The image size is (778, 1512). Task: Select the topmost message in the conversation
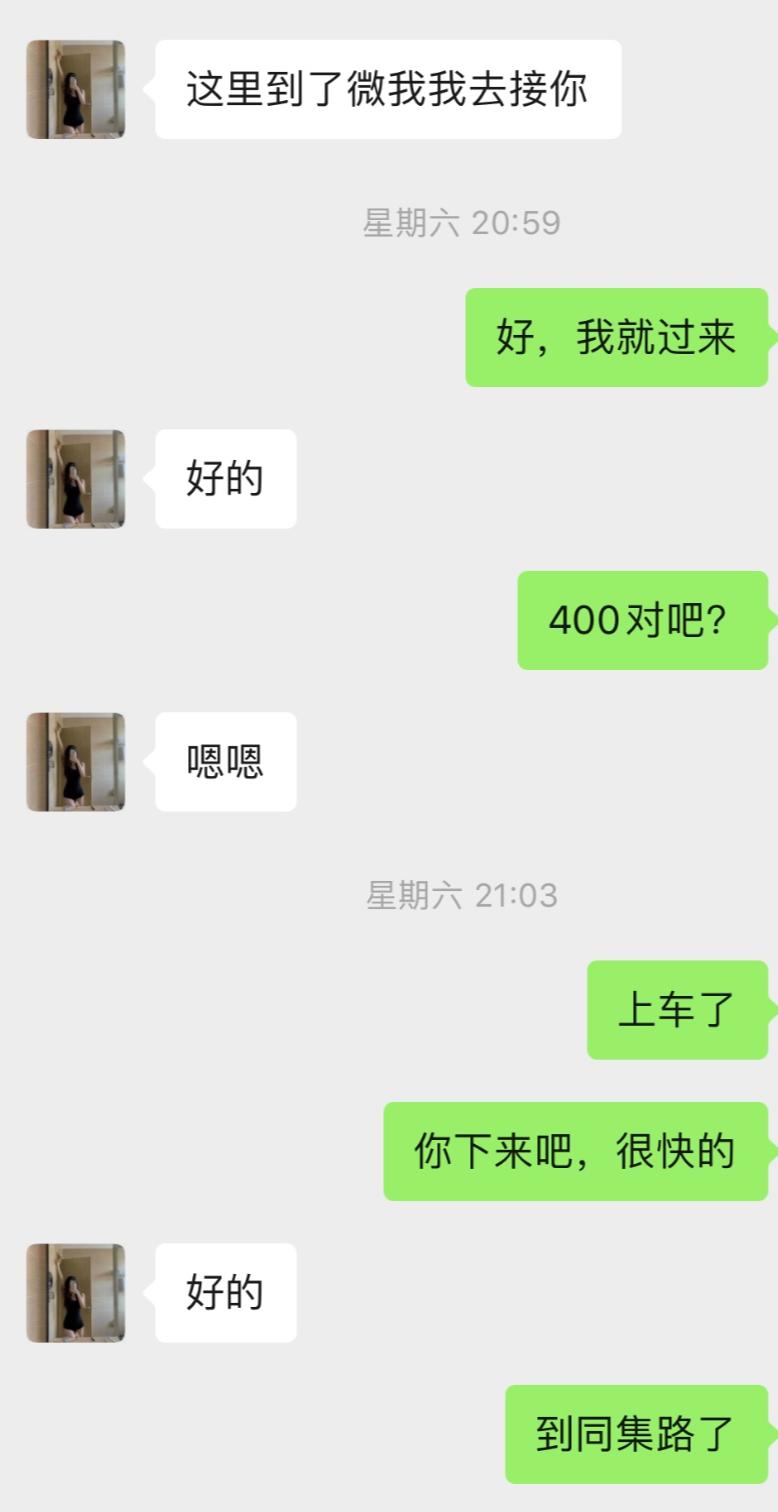[x=389, y=88]
